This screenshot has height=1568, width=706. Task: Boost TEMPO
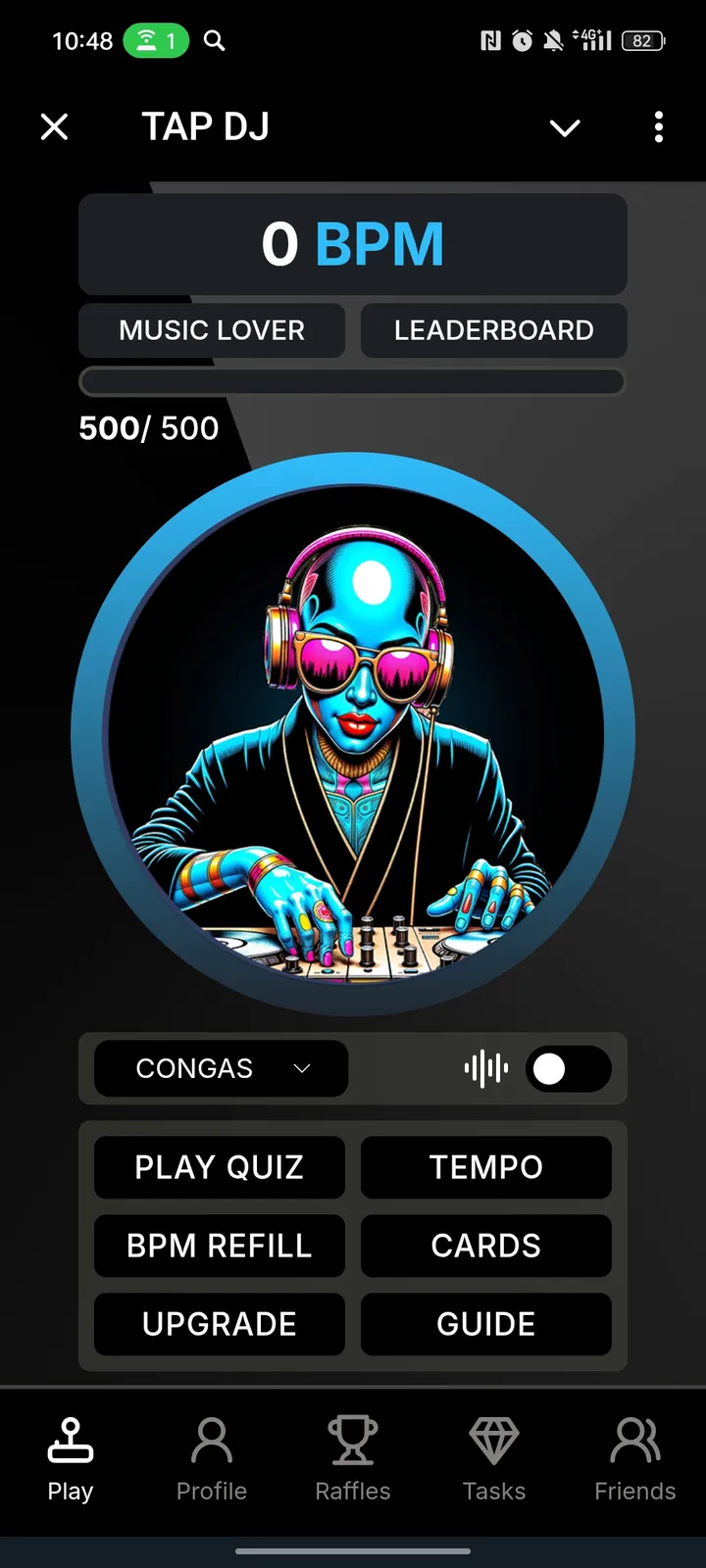(x=485, y=1167)
